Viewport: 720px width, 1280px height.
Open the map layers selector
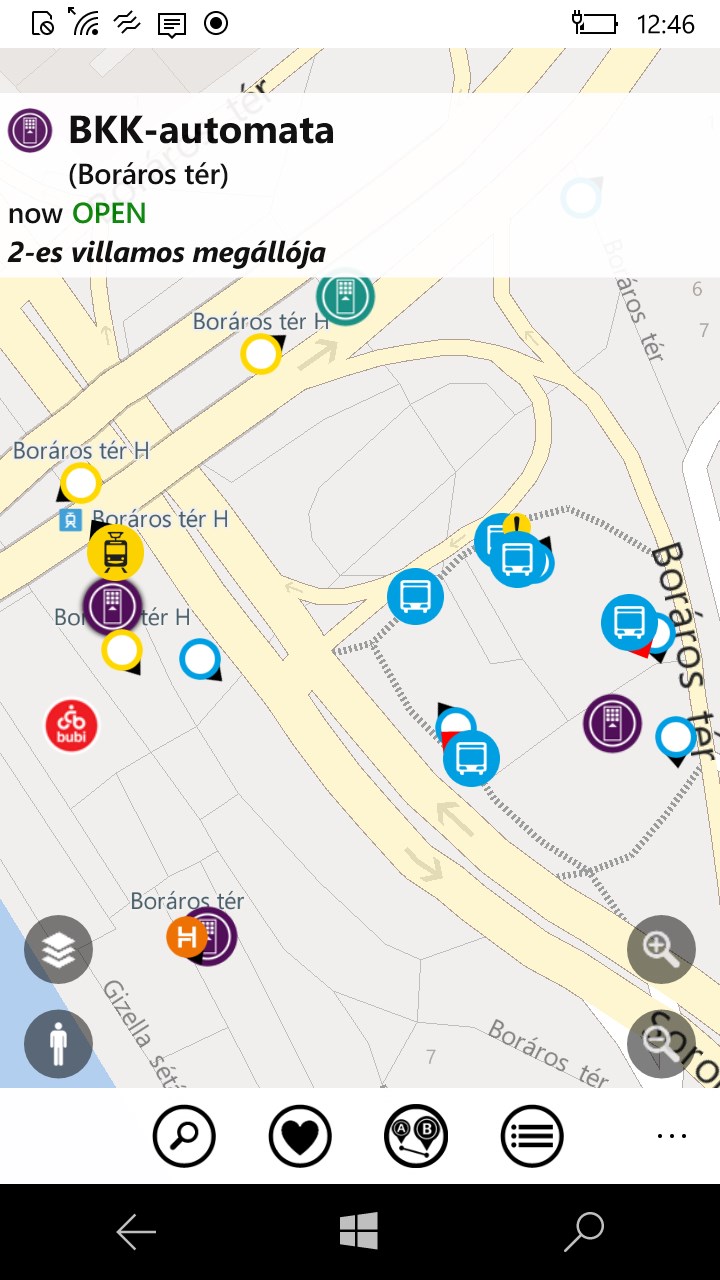59,949
